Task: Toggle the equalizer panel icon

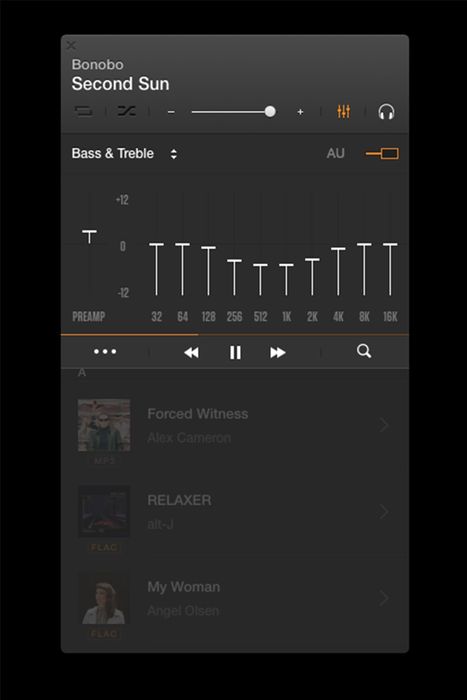Action: (343, 111)
